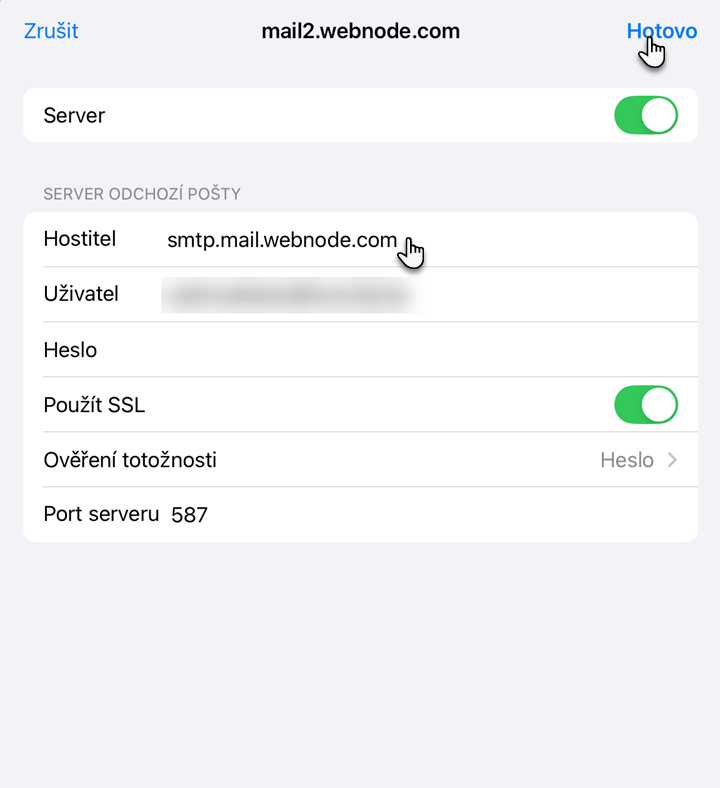Disable the Použít SSL switch

(645, 405)
